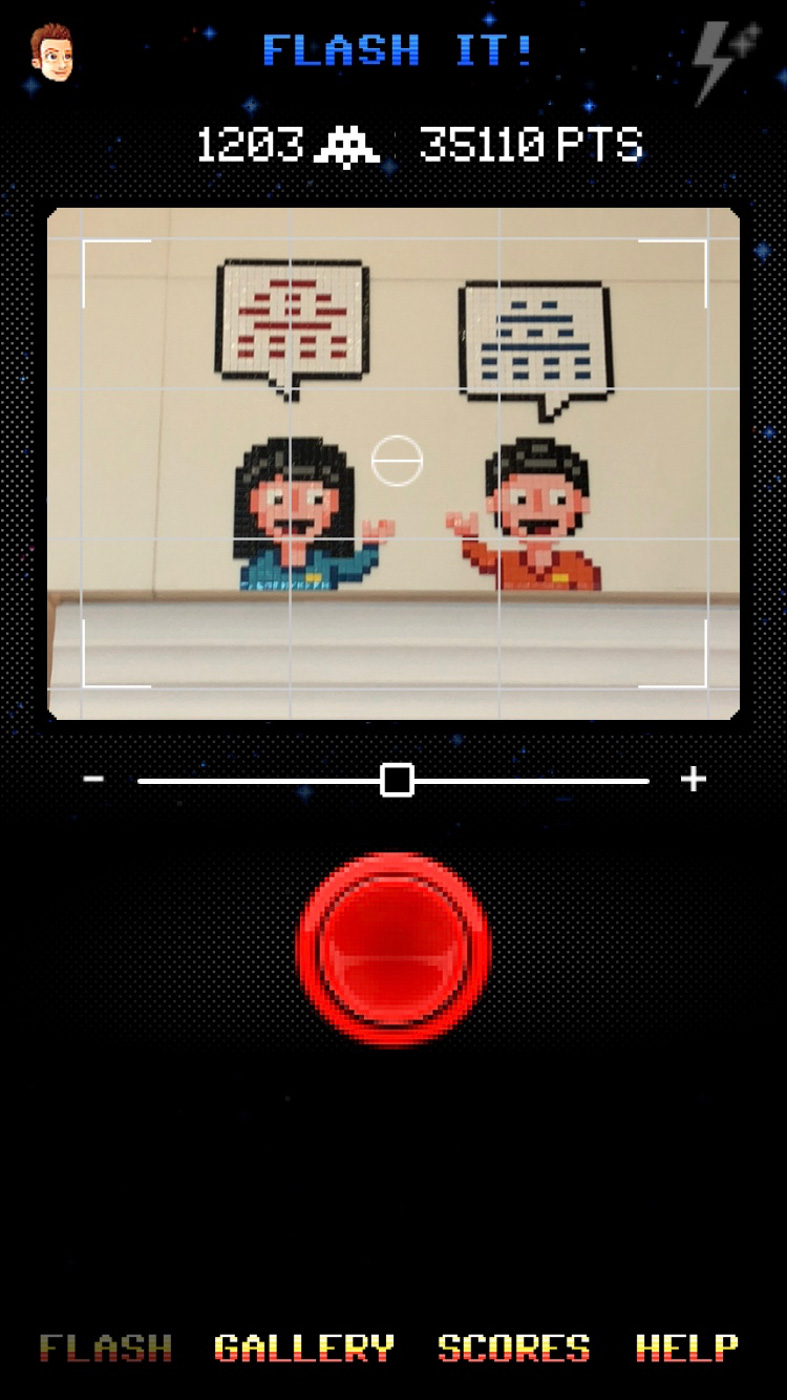Zoom in with the plus sign

pos(693,779)
